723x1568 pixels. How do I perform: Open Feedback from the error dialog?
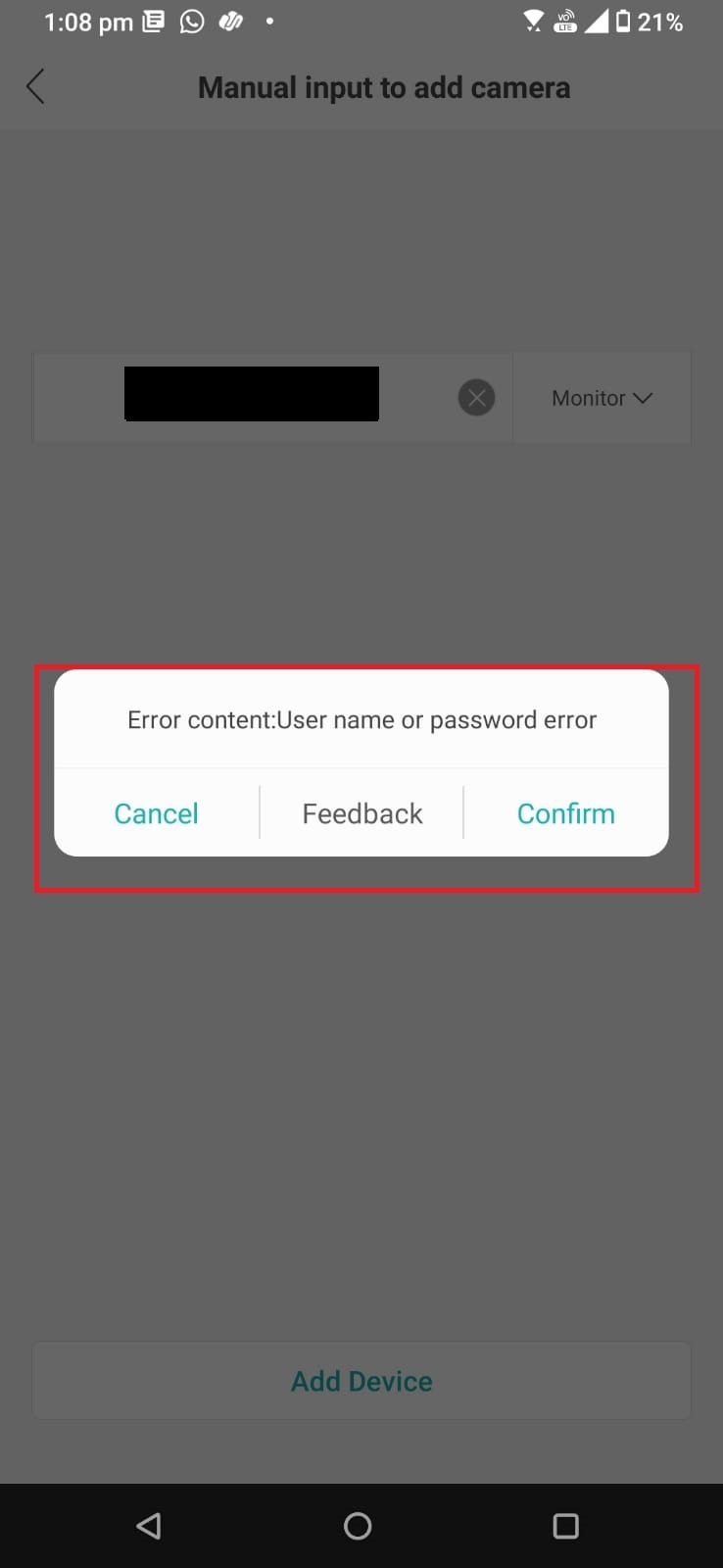(x=361, y=813)
